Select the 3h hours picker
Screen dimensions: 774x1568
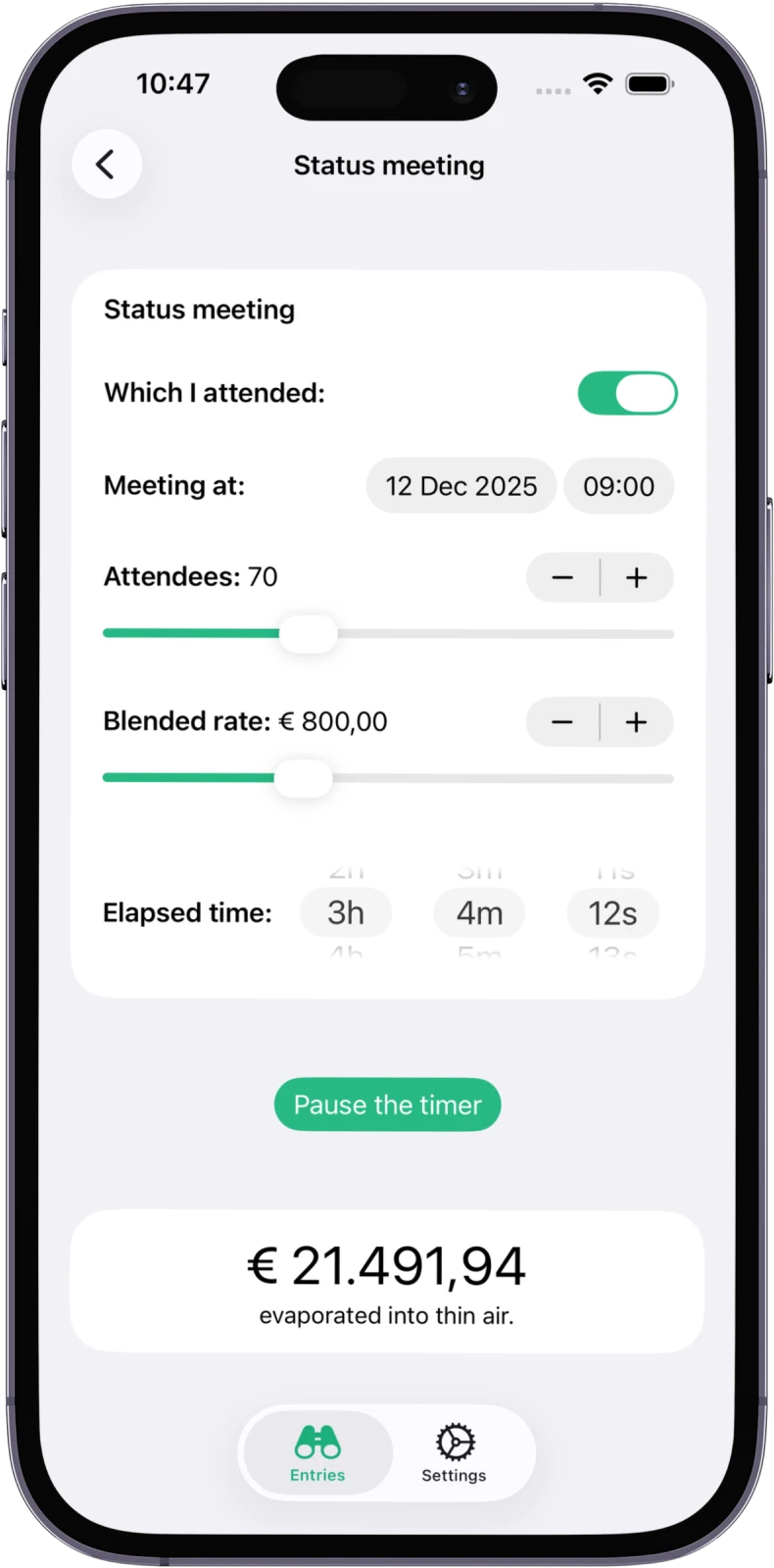coord(346,912)
